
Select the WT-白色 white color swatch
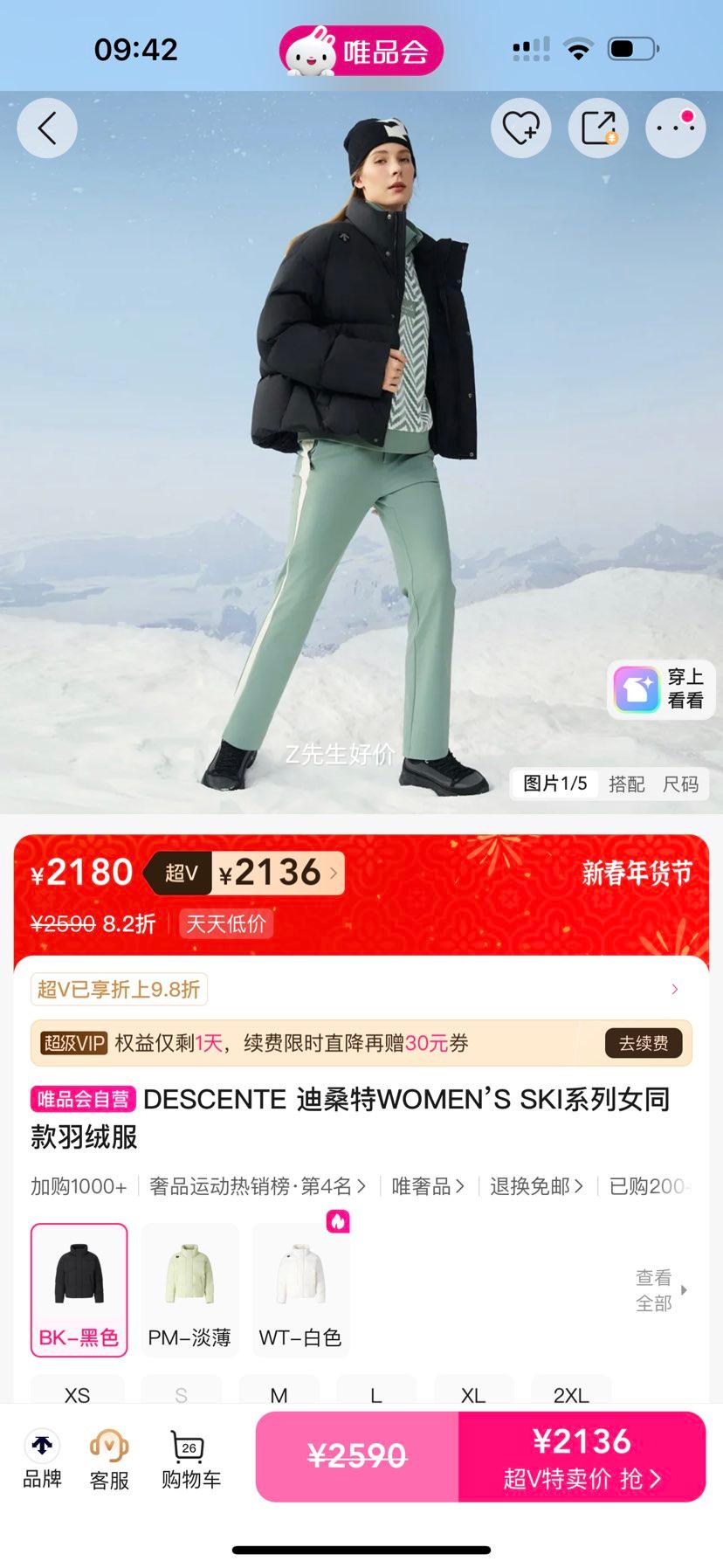click(300, 1274)
